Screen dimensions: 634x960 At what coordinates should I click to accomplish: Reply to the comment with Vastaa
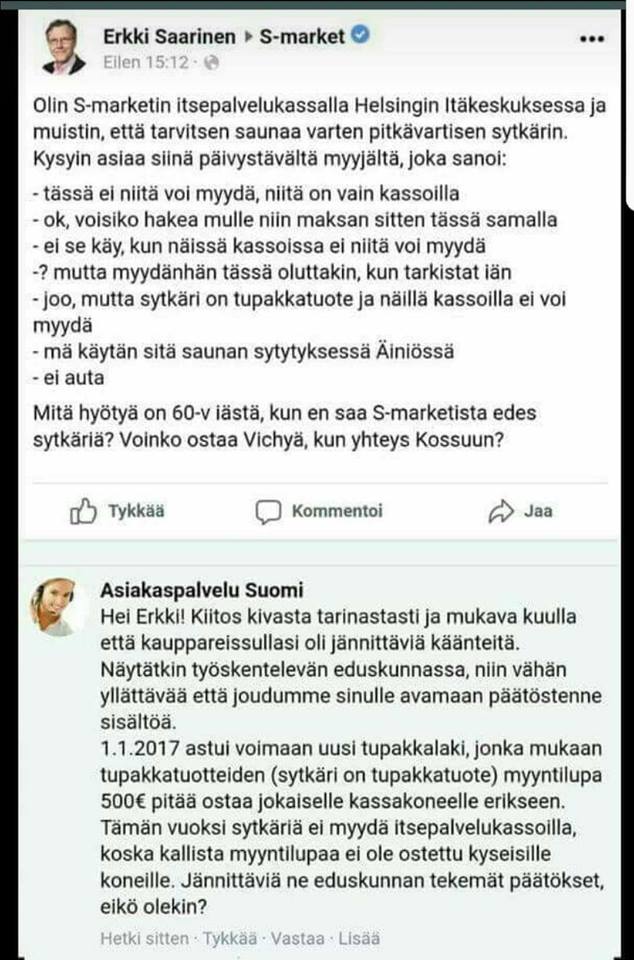tap(301, 939)
